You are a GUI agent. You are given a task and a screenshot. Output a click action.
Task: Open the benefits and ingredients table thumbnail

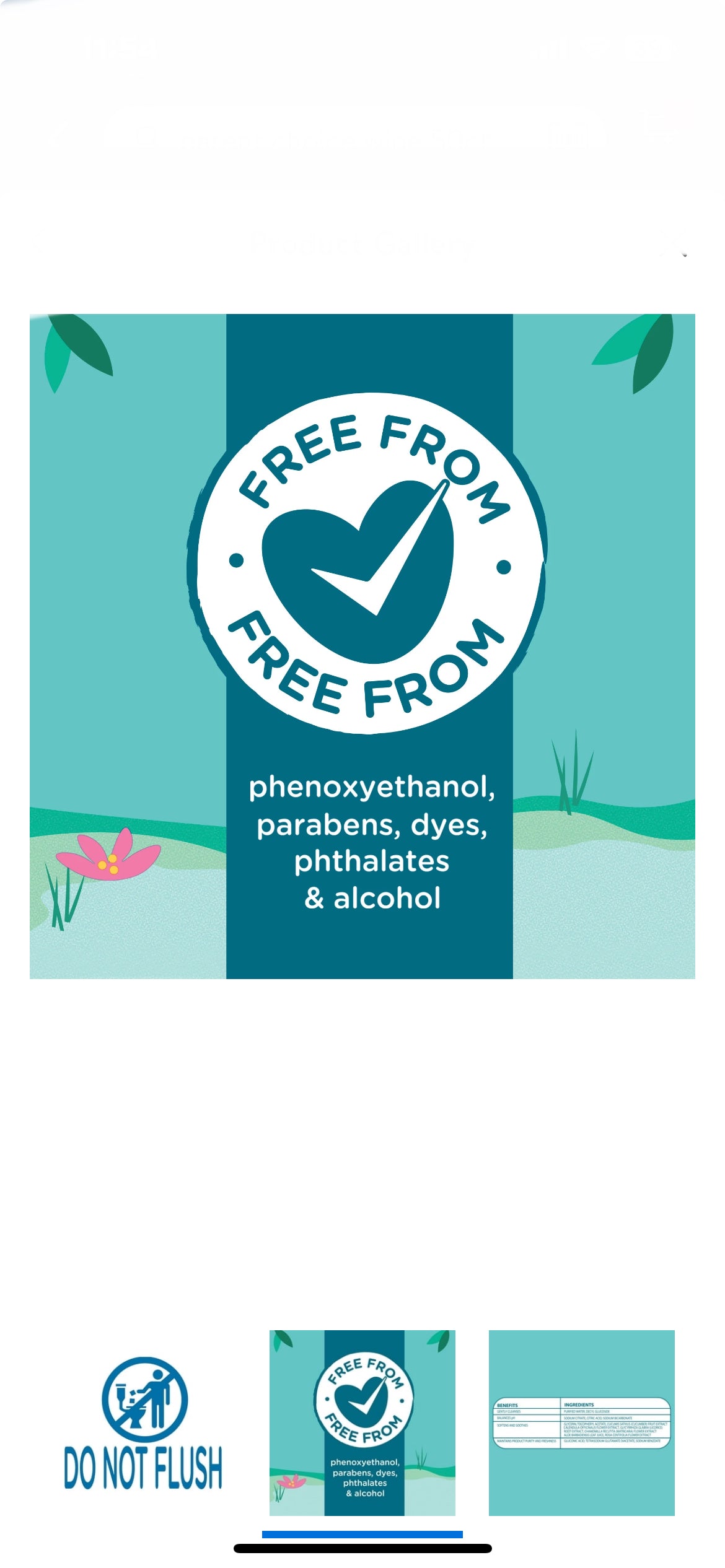pos(581,1422)
